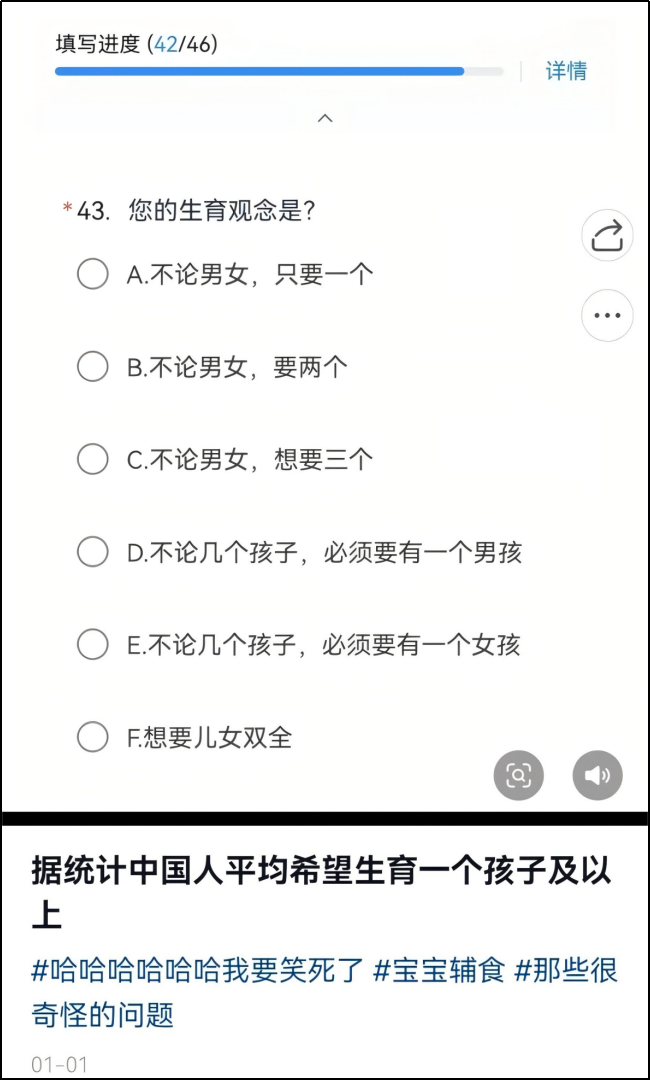Tap the image search scan icon
The width and height of the screenshot is (650, 1080).
pos(518,775)
